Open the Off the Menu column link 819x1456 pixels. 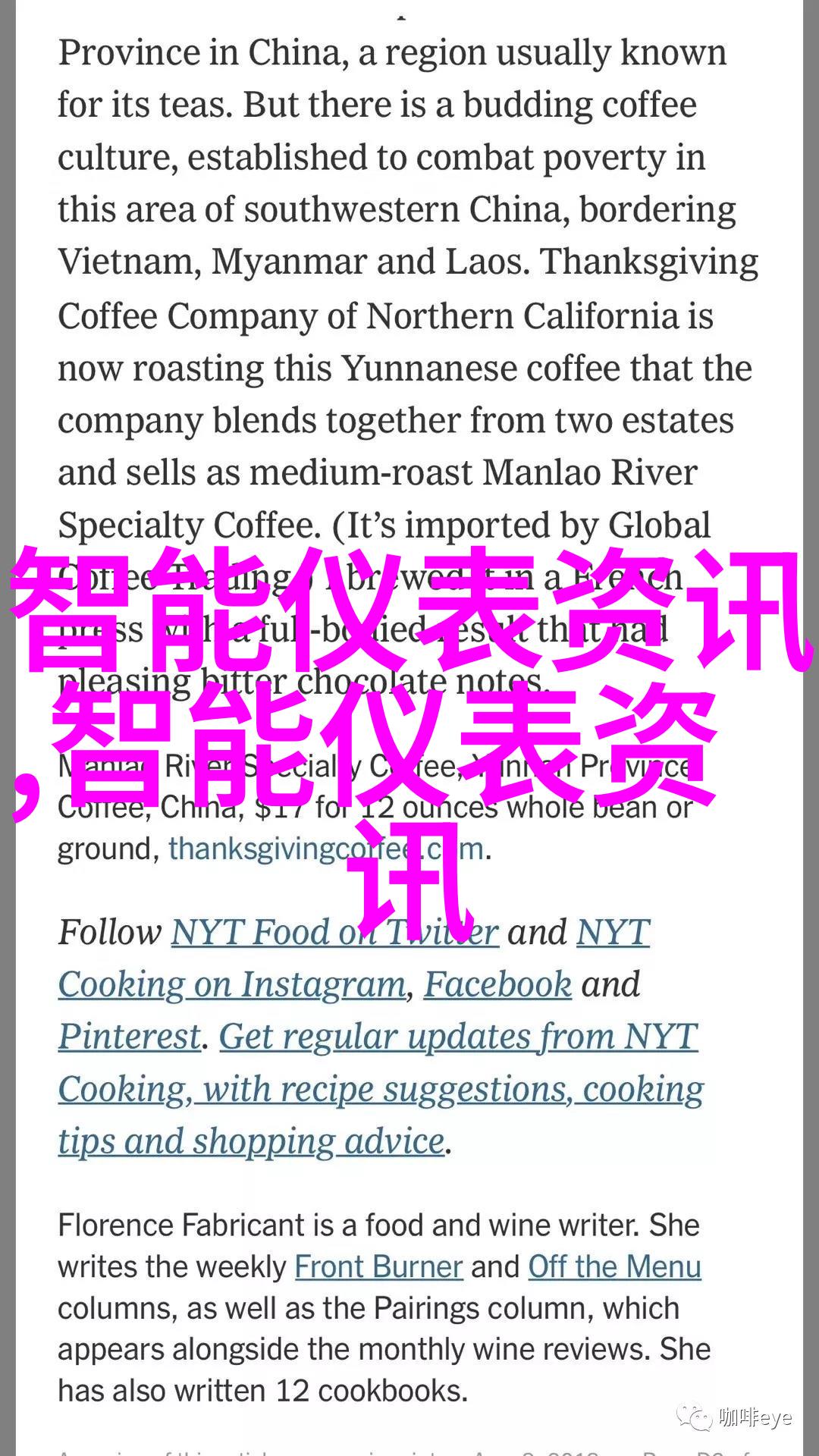coord(614,1266)
